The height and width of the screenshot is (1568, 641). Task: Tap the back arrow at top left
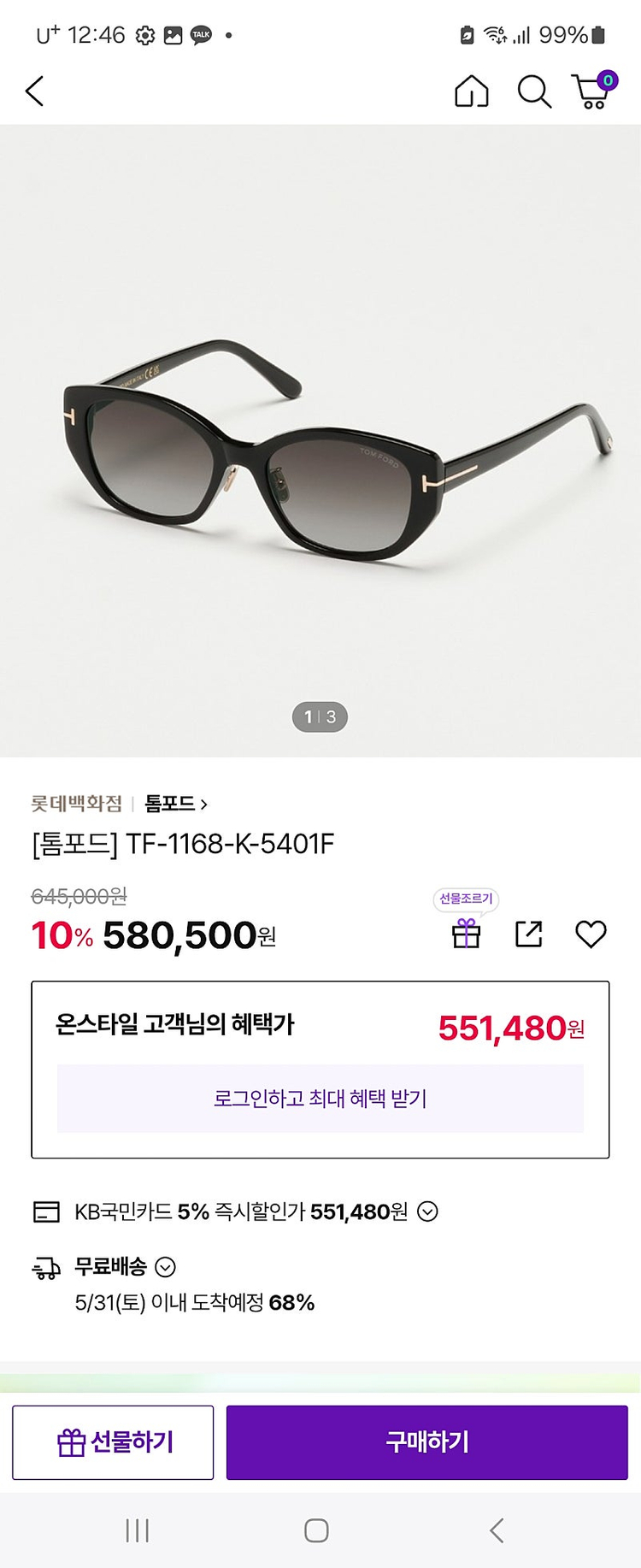tap(34, 91)
